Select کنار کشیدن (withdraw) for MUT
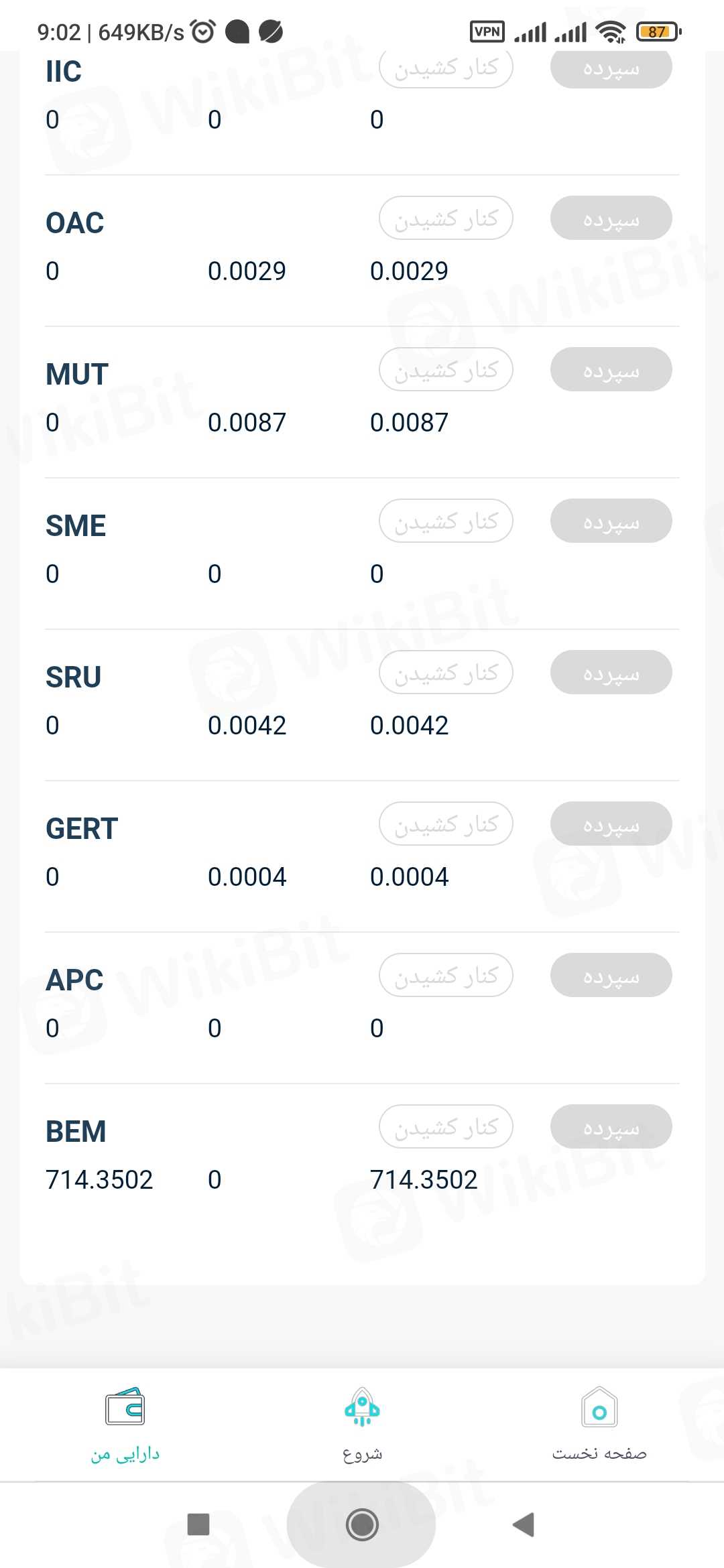This screenshot has width=724, height=1568. pyautogui.click(x=446, y=369)
